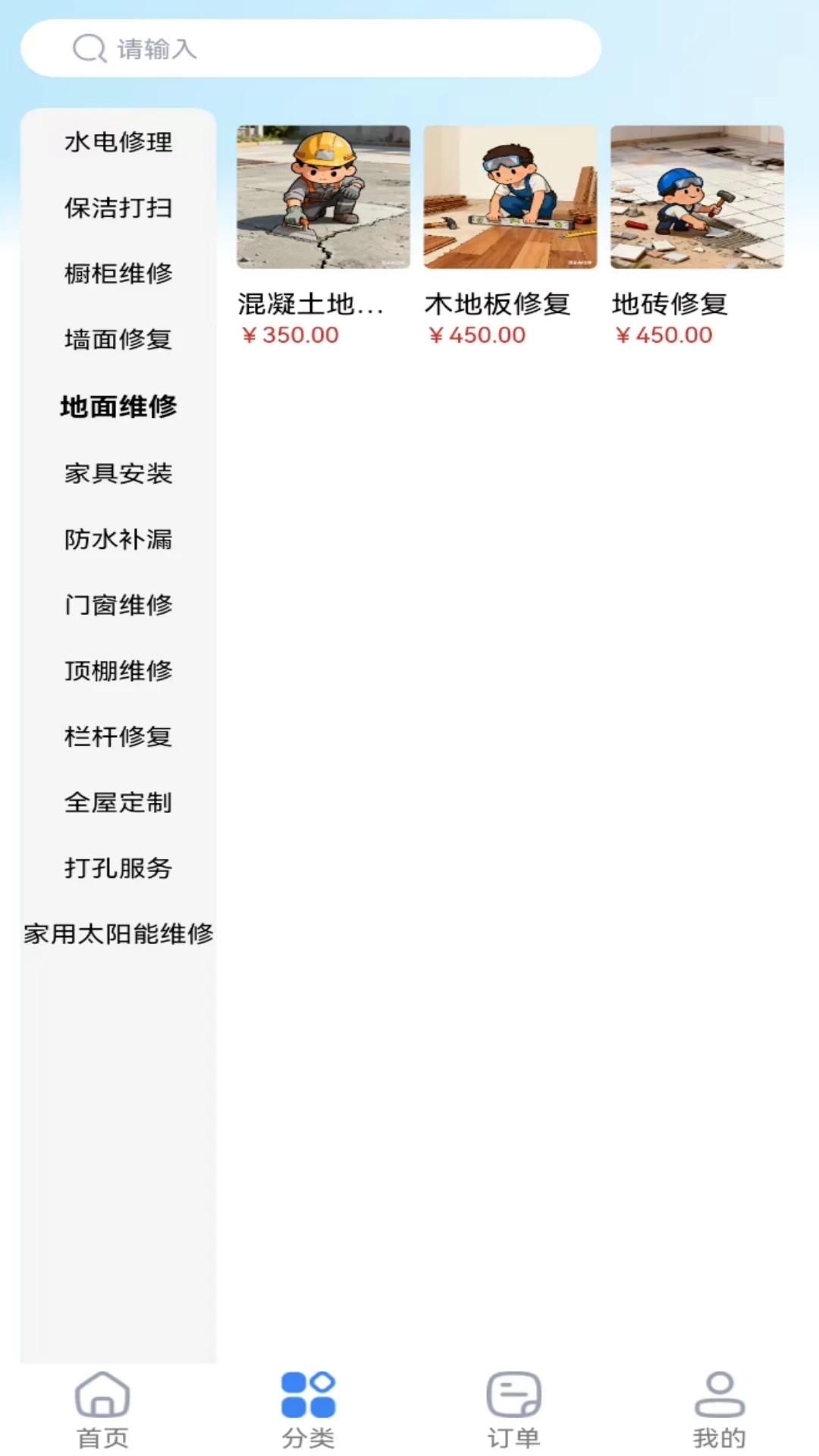This screenshot has height=1456, width=819.
Task: Open the 保洁打扫 category
Action: tap(118, 208)
